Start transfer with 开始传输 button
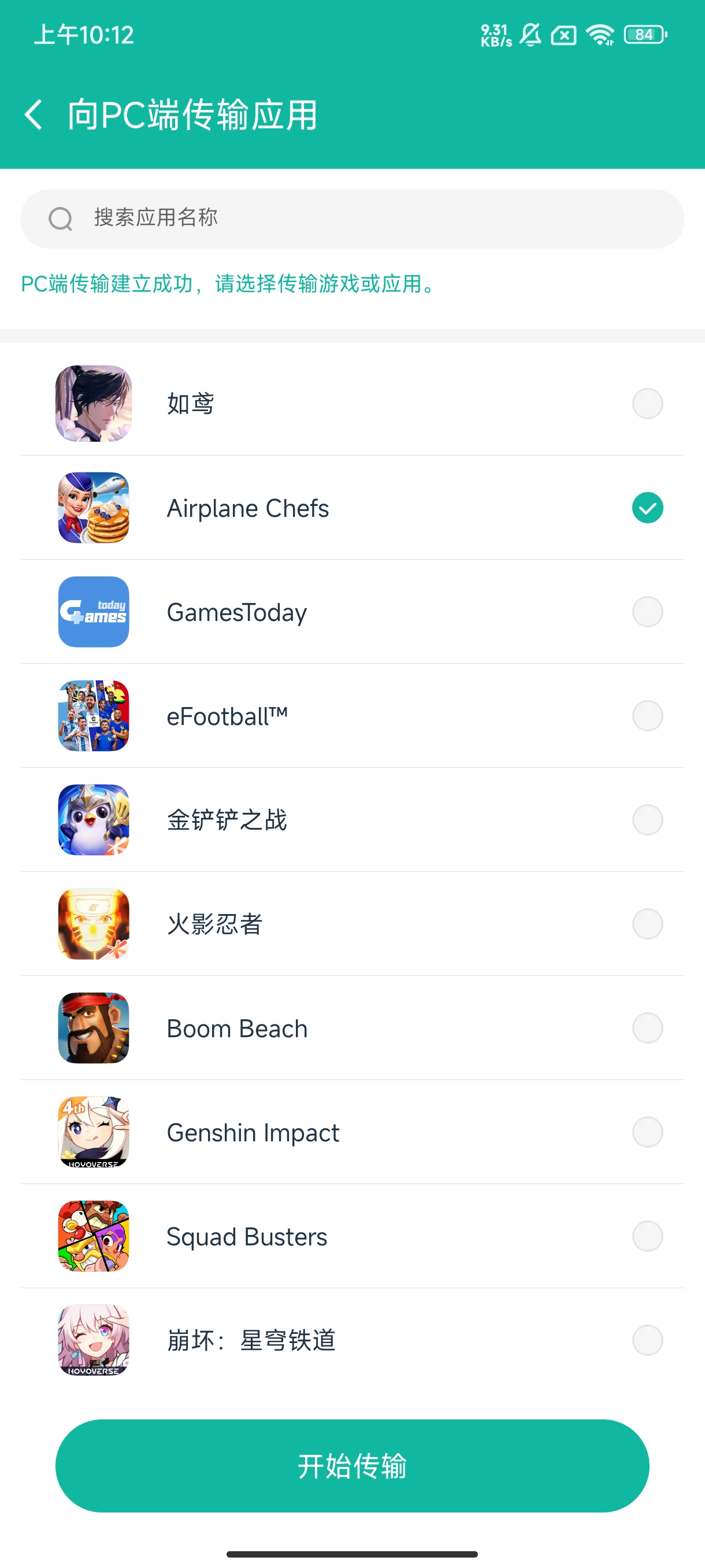Viewport: 705px width, 1568px height. coord(352,1466)
